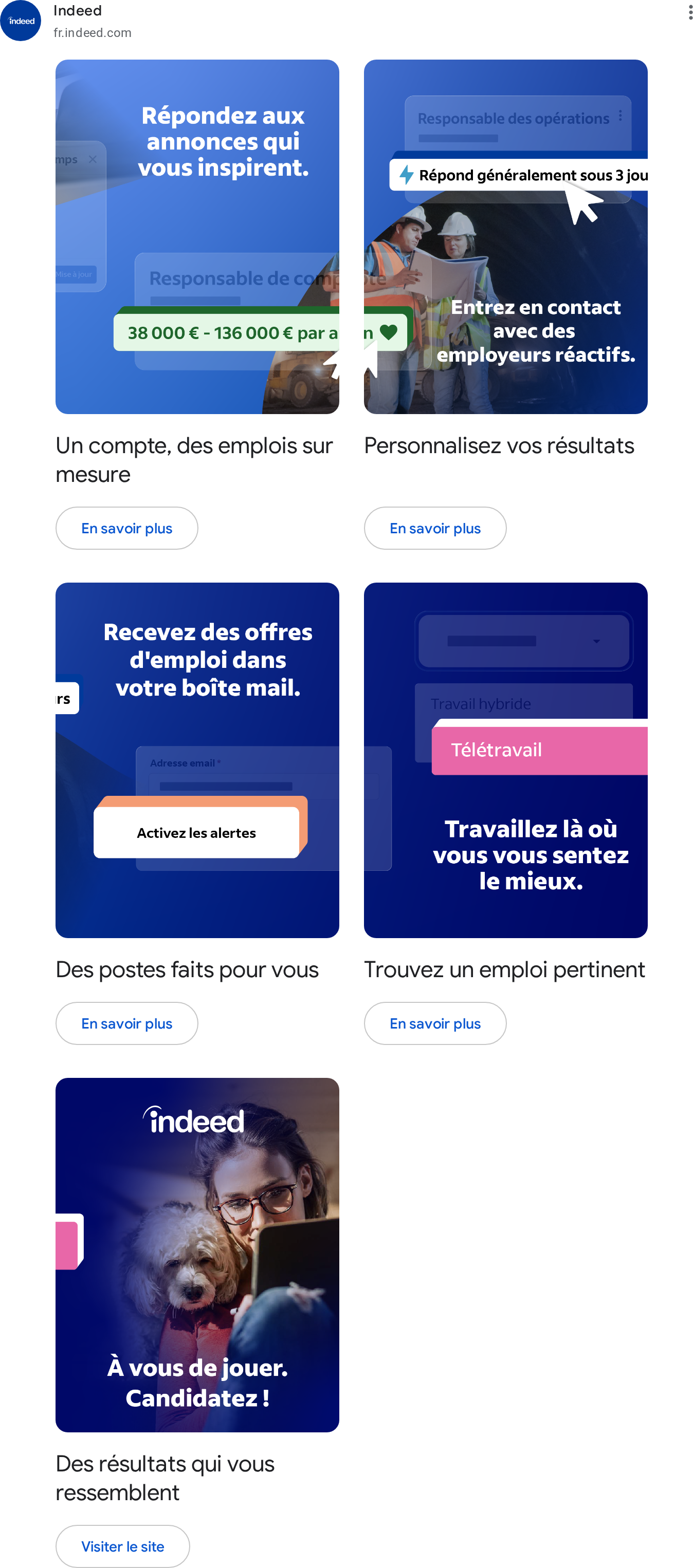Tap En savoir plus under Un compte, des emplois sur mesure

pyautogui.click(x=126, y=528)
